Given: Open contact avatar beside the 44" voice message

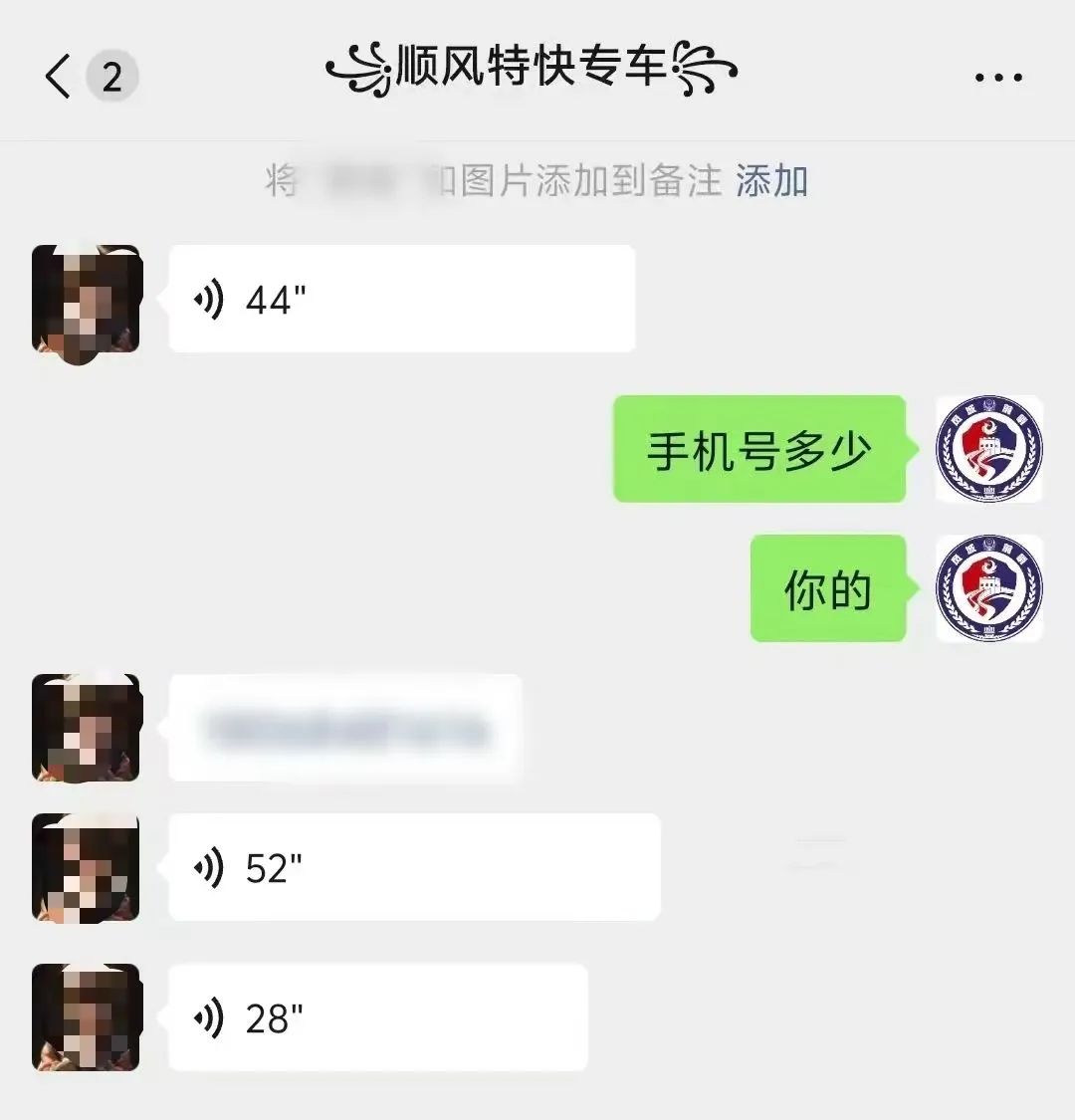Looking at the screenshot, I should [86, 300].
